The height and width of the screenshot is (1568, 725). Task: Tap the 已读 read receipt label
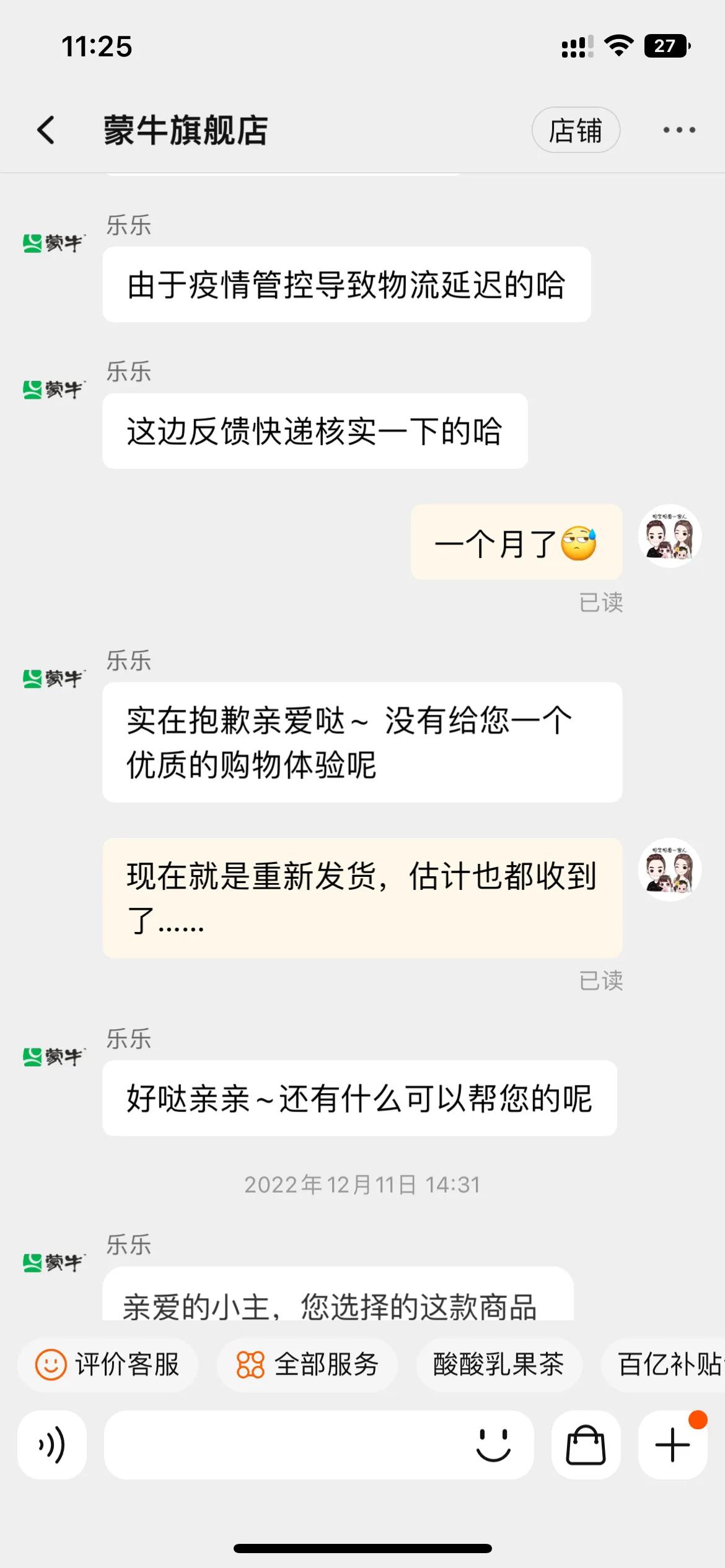(x=602, y=601)
